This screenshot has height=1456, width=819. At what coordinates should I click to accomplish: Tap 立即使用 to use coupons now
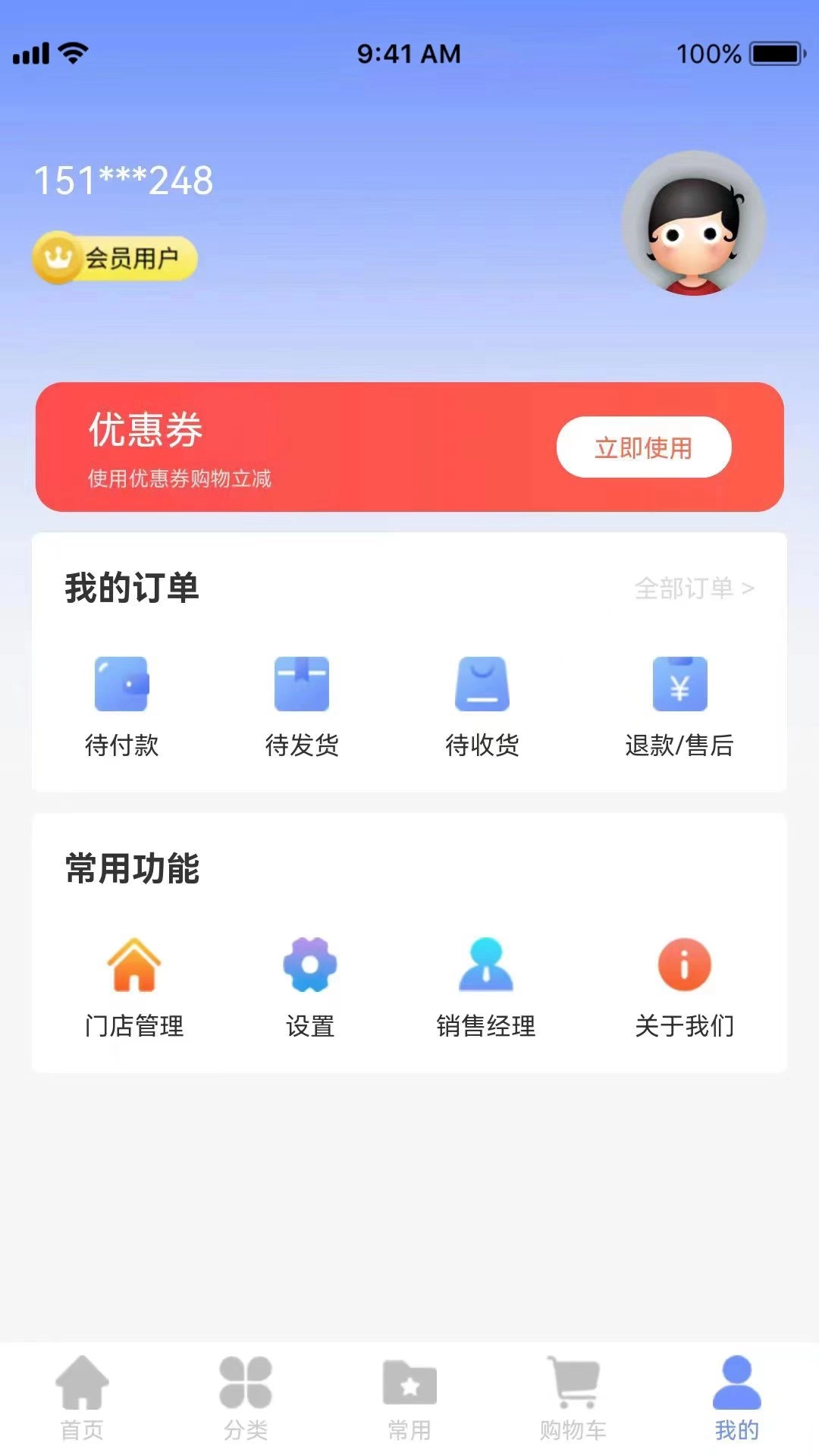(644, 448)
